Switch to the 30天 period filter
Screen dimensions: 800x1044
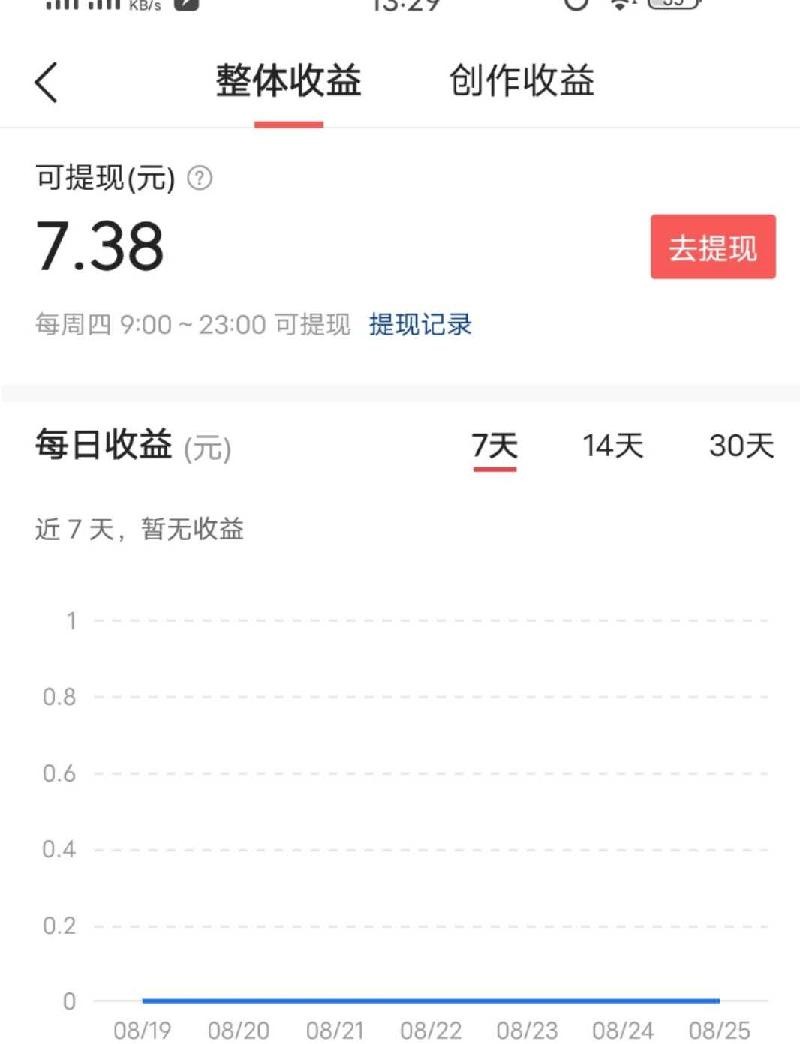(x=740, y=447)
